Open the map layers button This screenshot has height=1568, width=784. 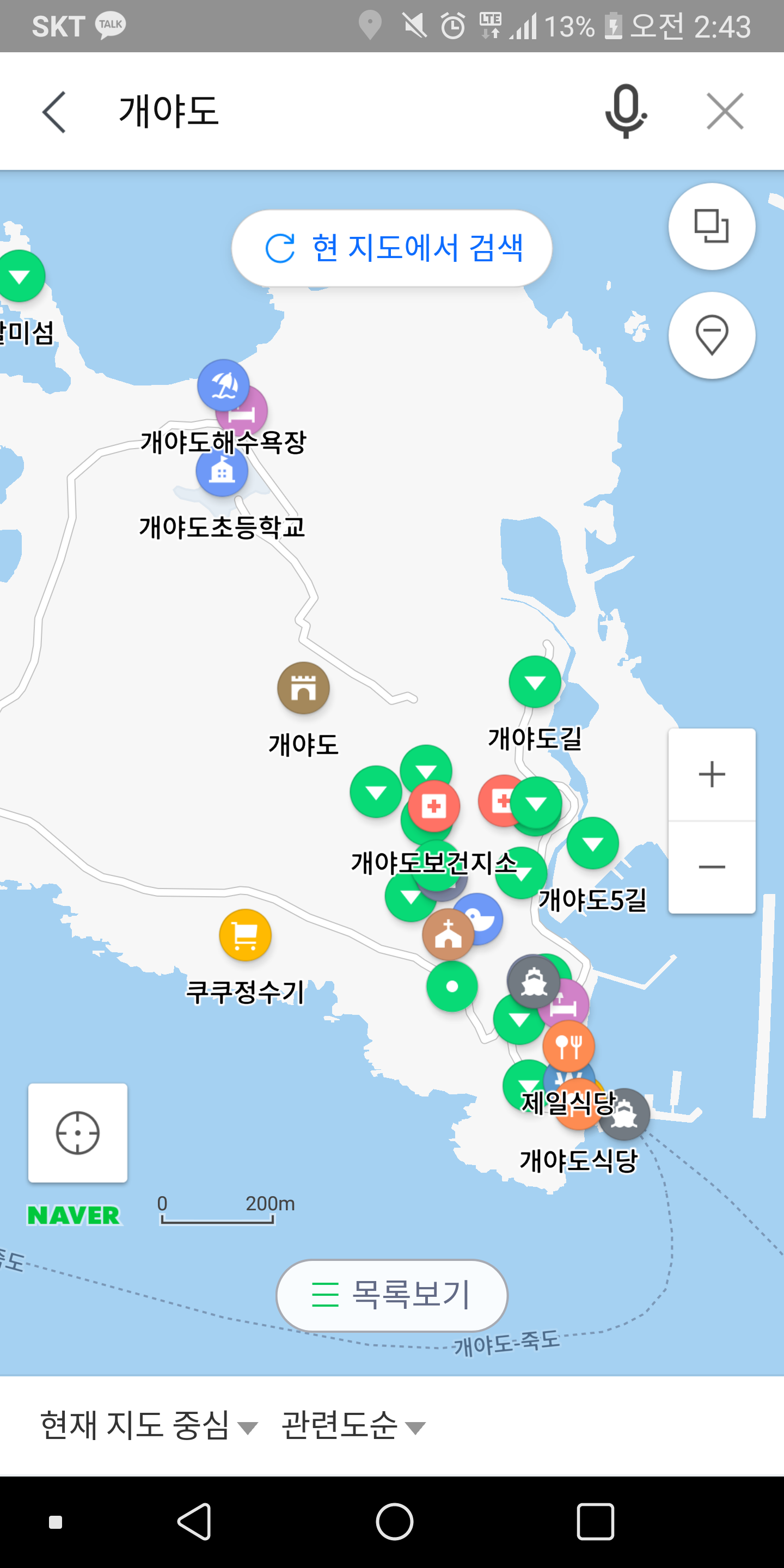[712, 226]
